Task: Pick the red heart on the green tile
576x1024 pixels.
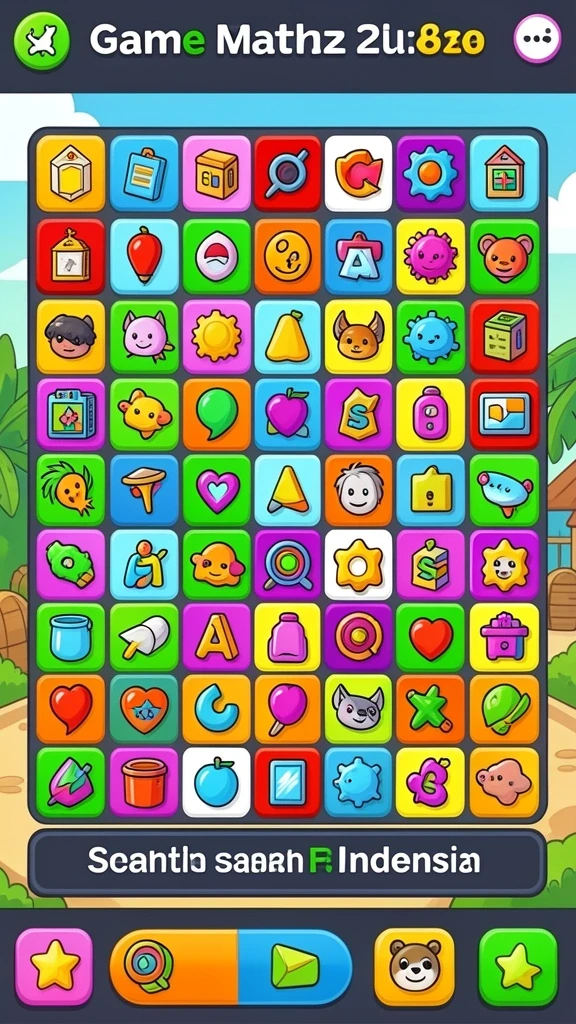Action: 430,637
